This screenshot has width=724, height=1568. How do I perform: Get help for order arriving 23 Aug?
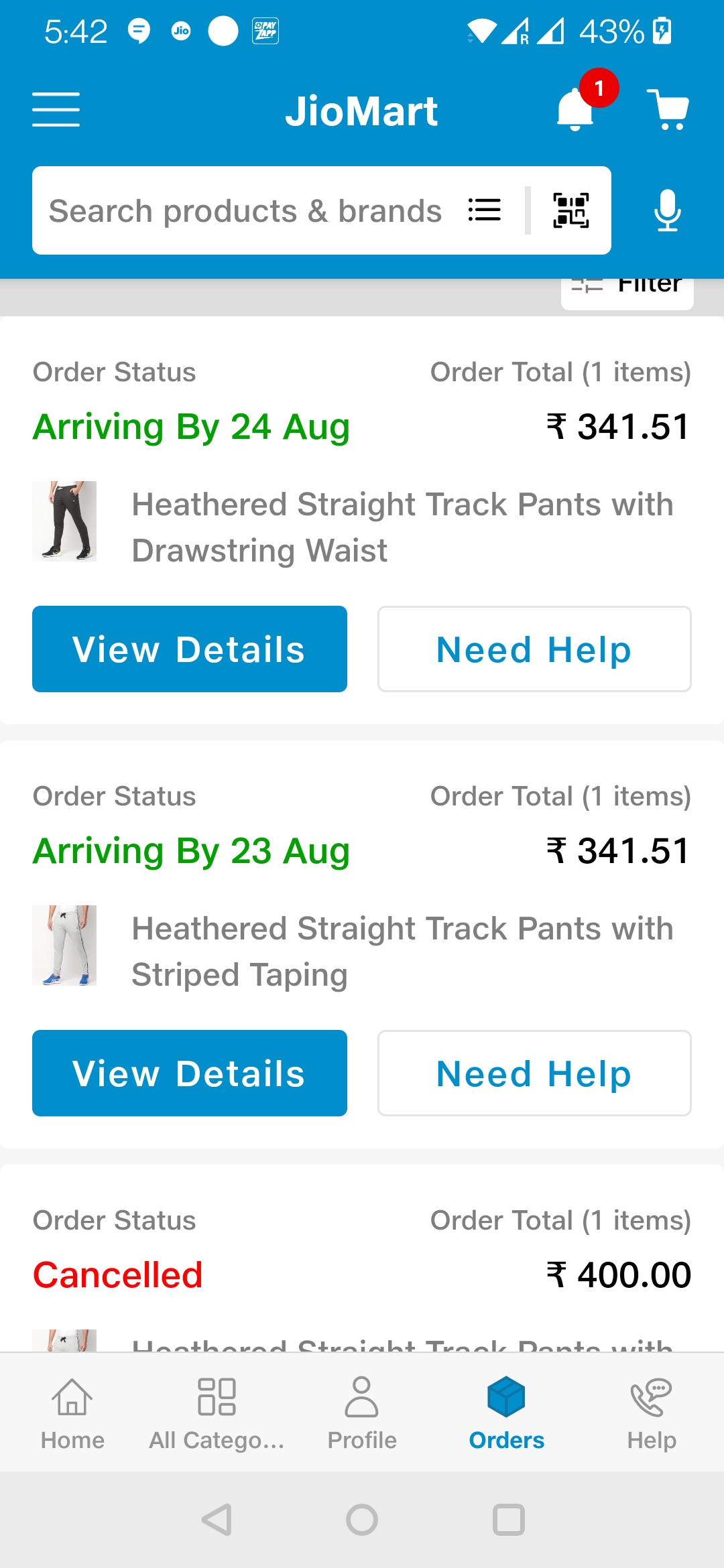pyautogui.click(x=534, y=1073)
